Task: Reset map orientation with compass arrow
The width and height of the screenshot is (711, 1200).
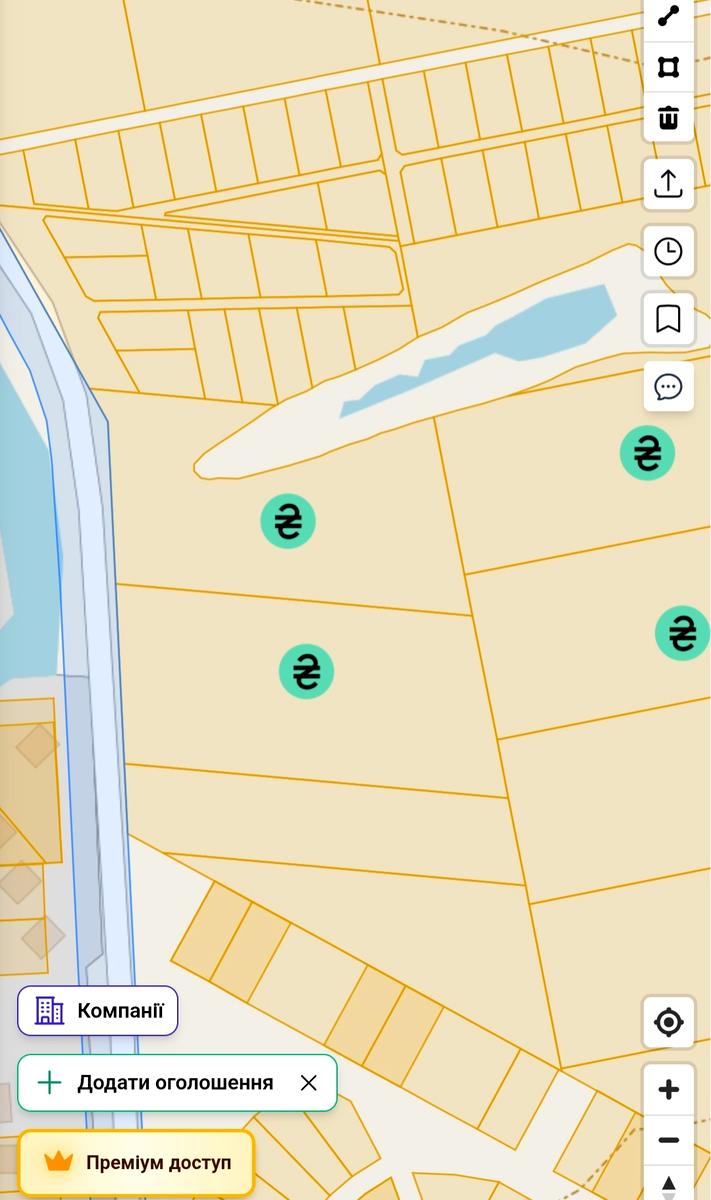Action: (668, 1184)
